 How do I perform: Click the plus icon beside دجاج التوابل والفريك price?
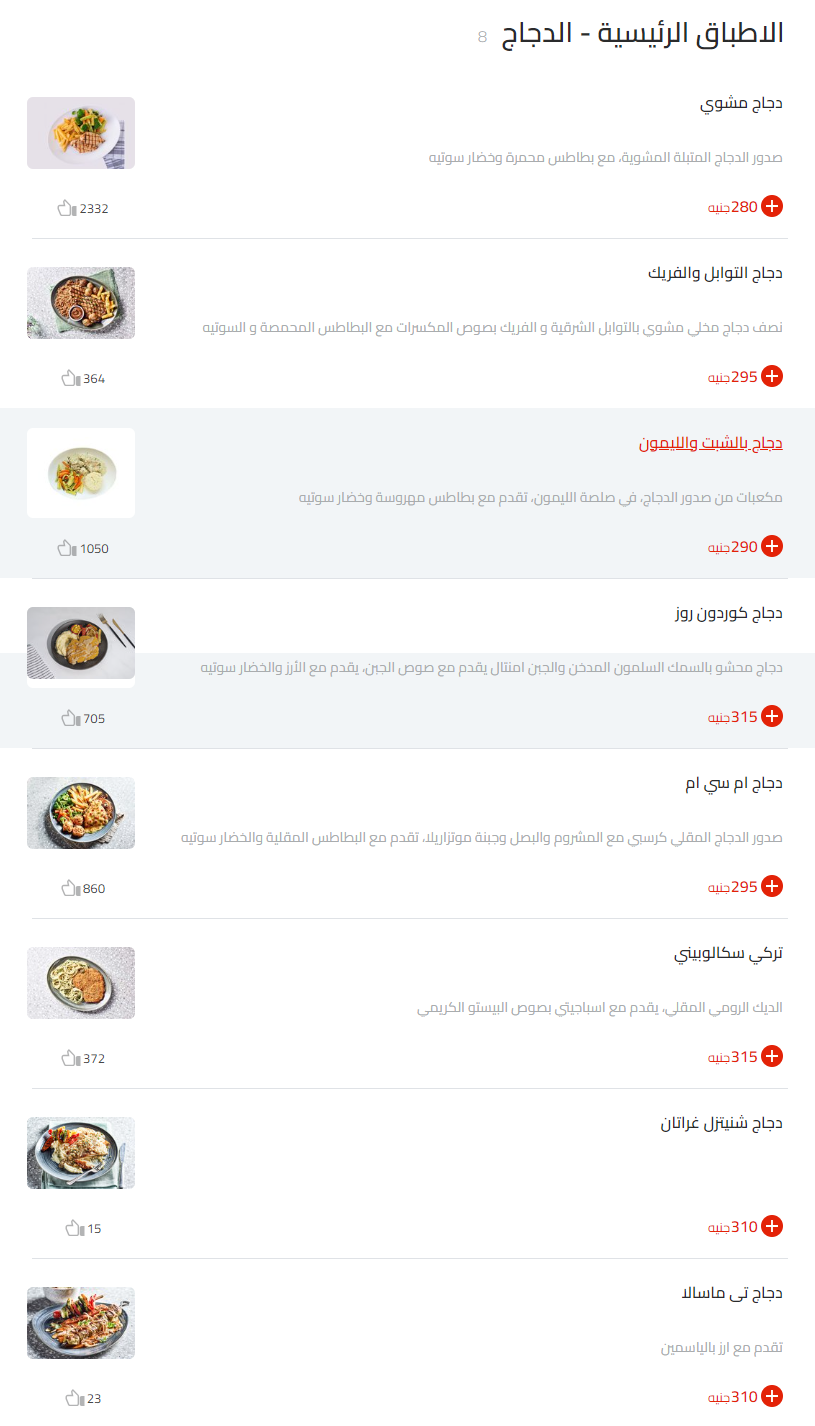[771, 376]
